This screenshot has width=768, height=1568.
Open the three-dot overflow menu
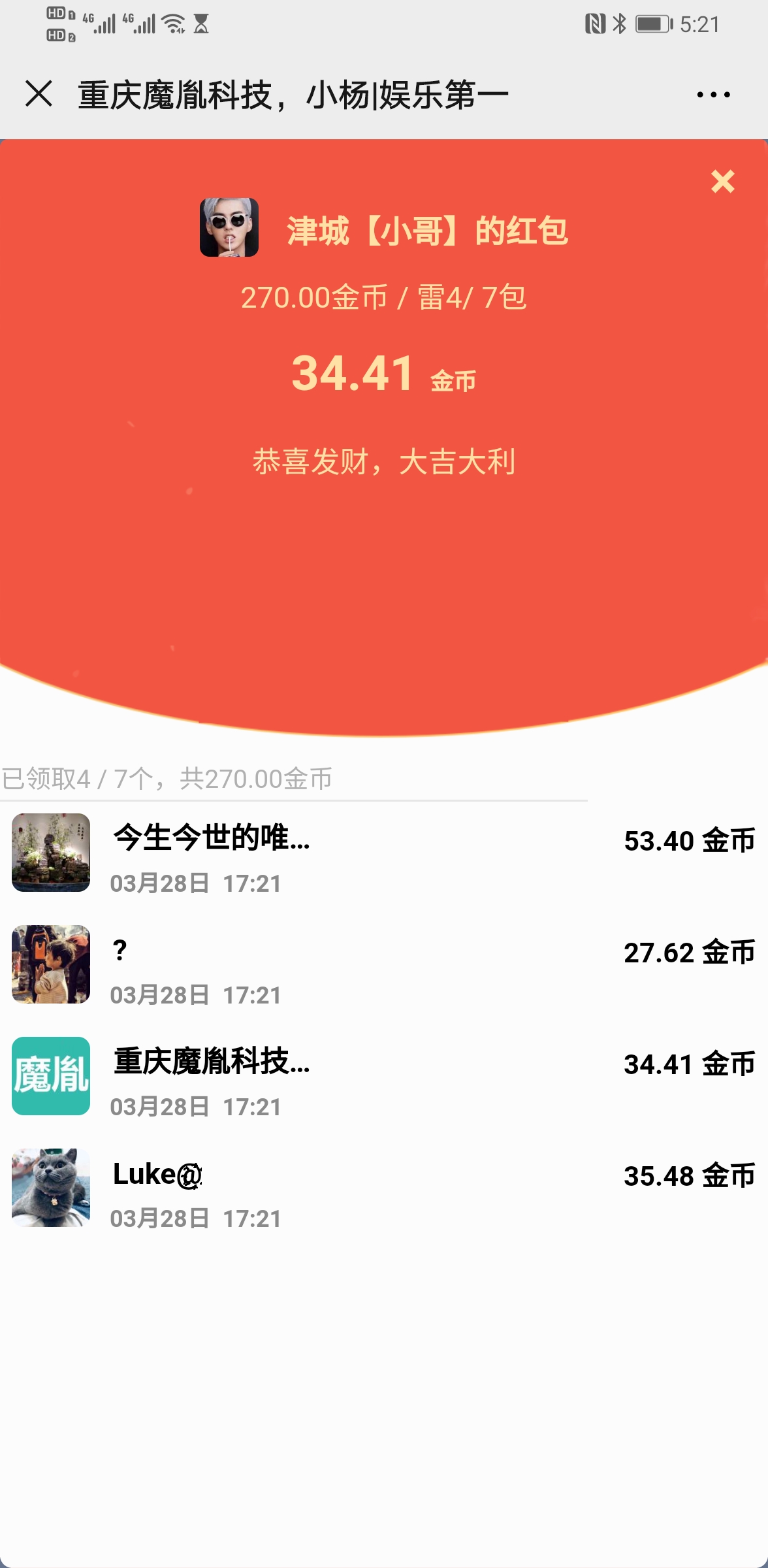pyautogui.click(x=713, y=95)
